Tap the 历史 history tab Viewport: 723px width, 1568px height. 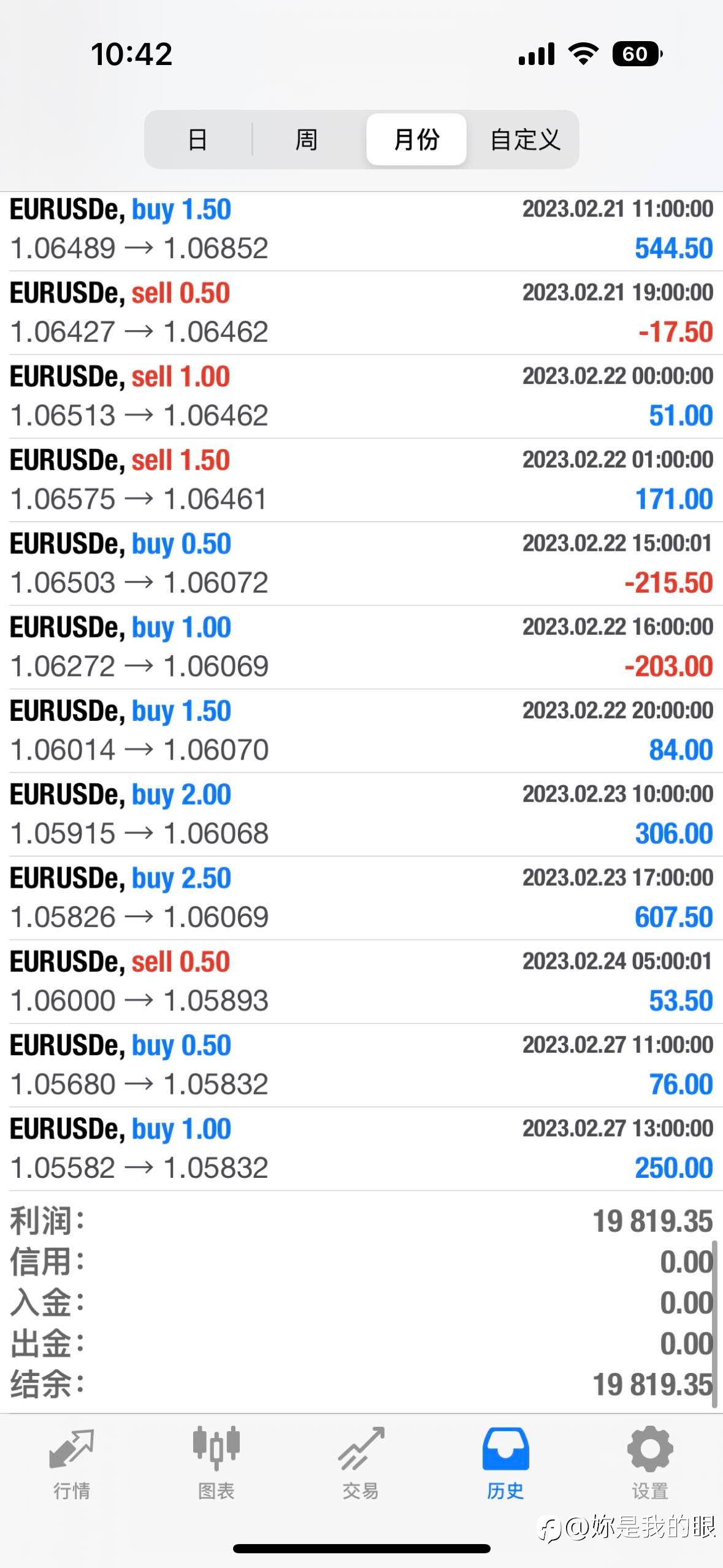tap(506, 1464)
